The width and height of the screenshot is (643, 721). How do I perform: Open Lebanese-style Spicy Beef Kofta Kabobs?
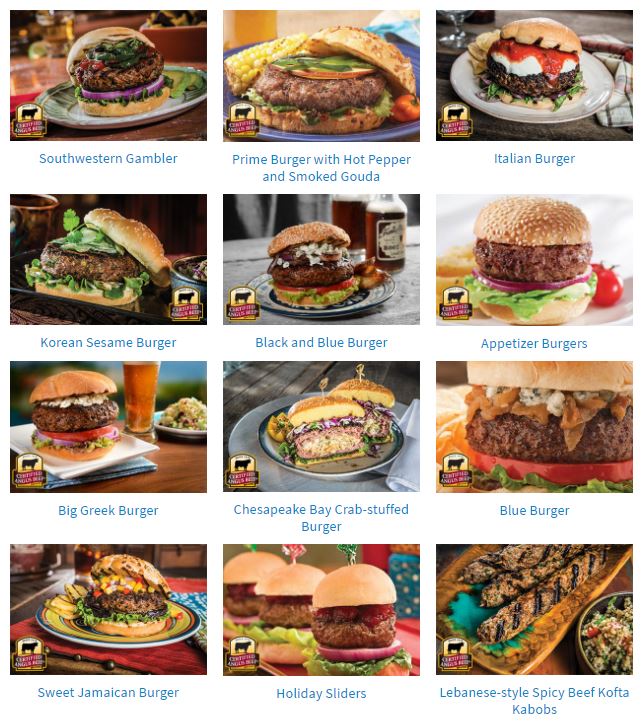[x=534, y=700]
